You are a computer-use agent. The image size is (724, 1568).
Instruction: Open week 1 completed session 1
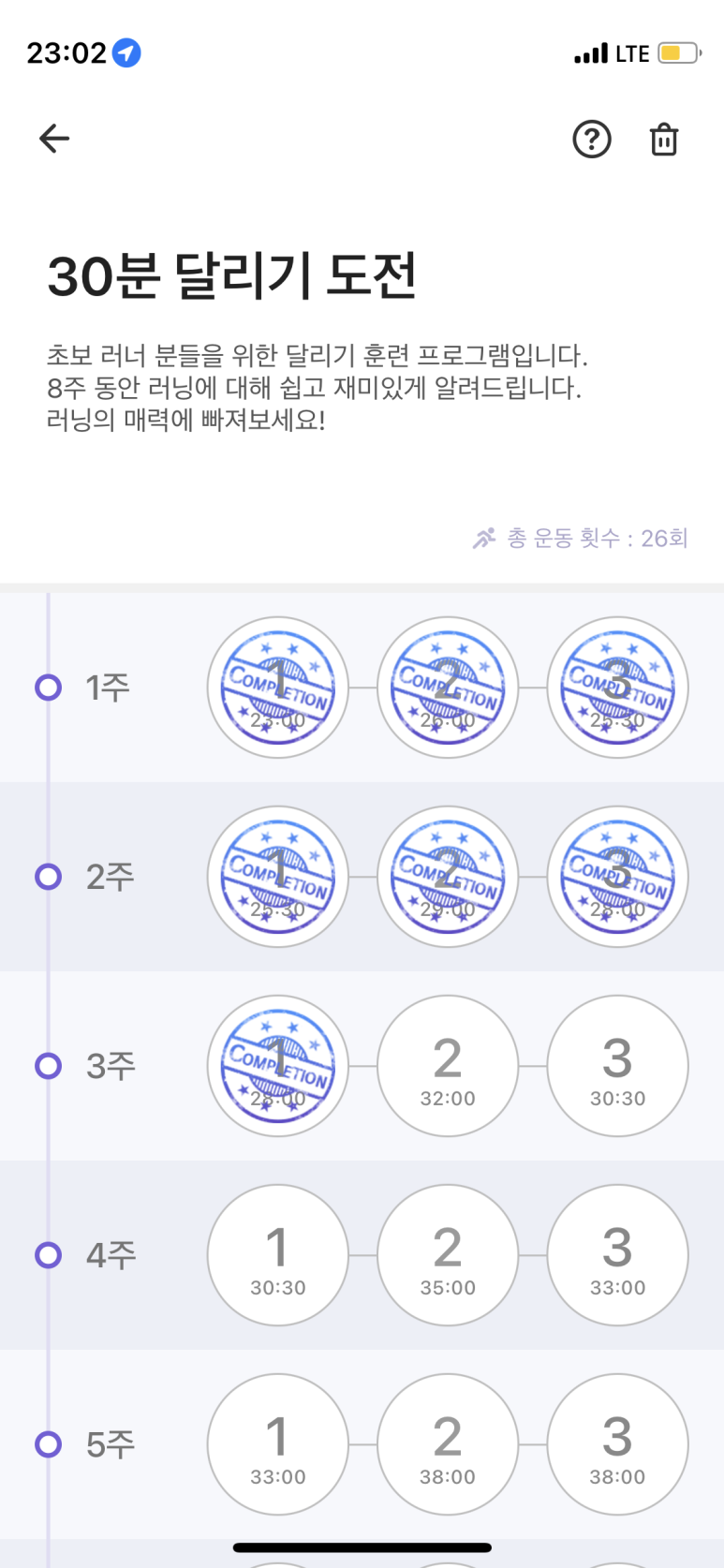pyautogui.click(x=278, y=688)
